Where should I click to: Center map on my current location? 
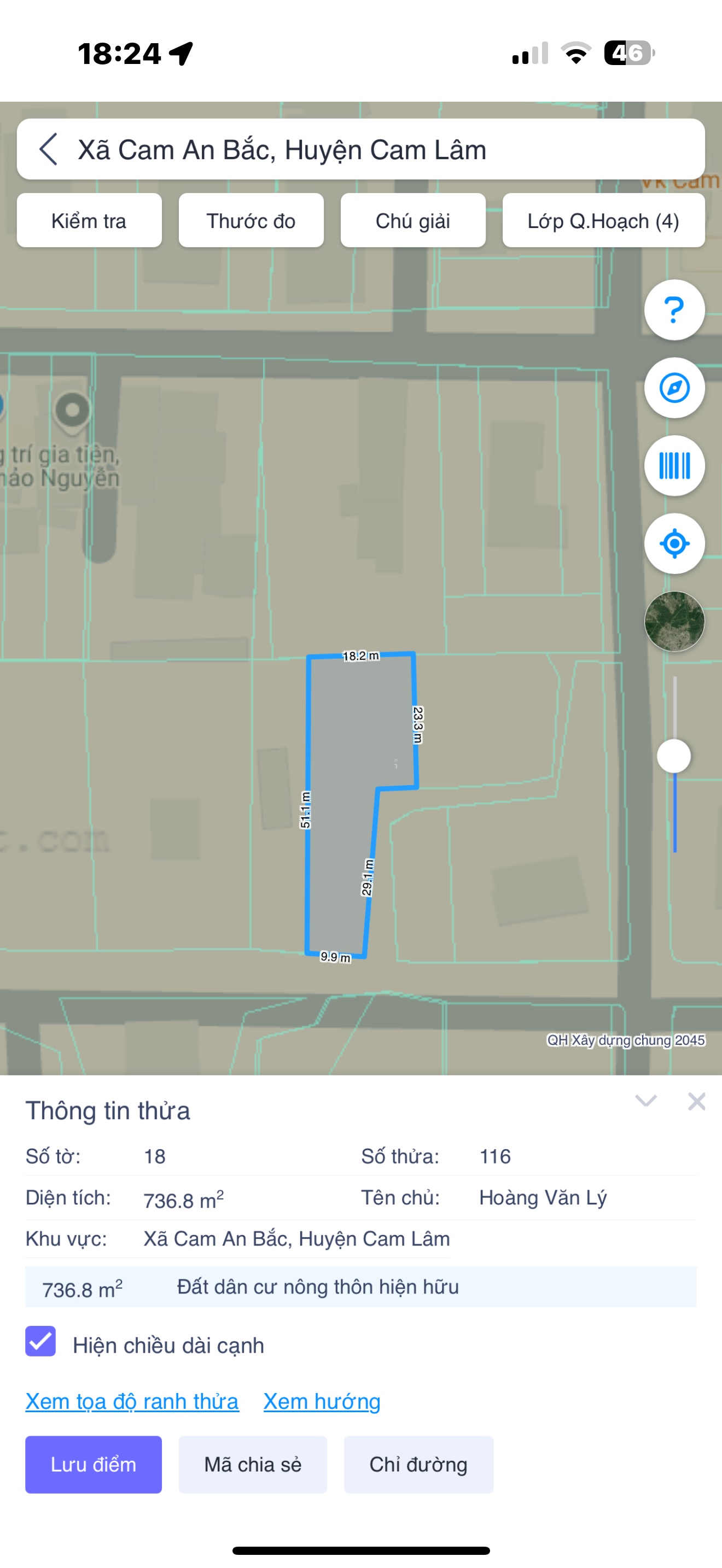(x=674, y=543)
